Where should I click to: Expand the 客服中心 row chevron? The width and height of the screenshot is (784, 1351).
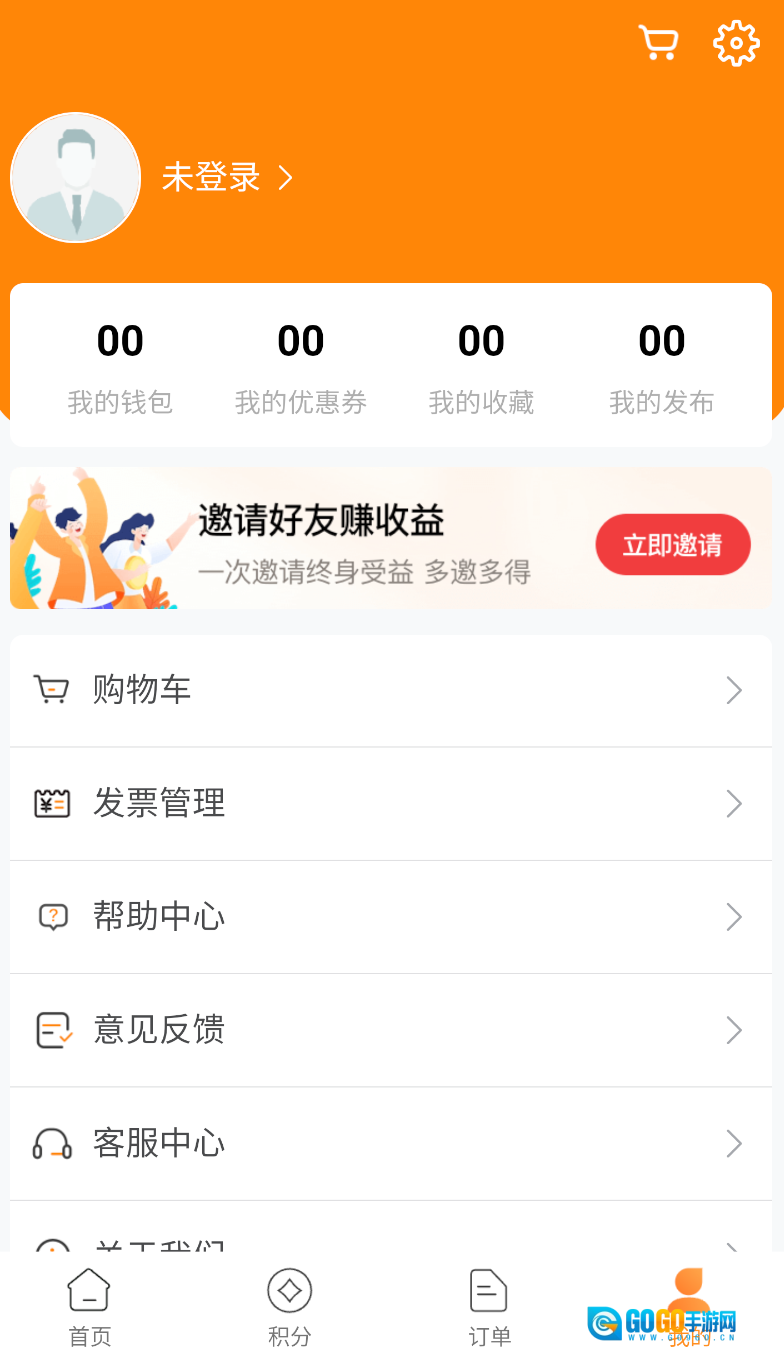pos(734,1143)
